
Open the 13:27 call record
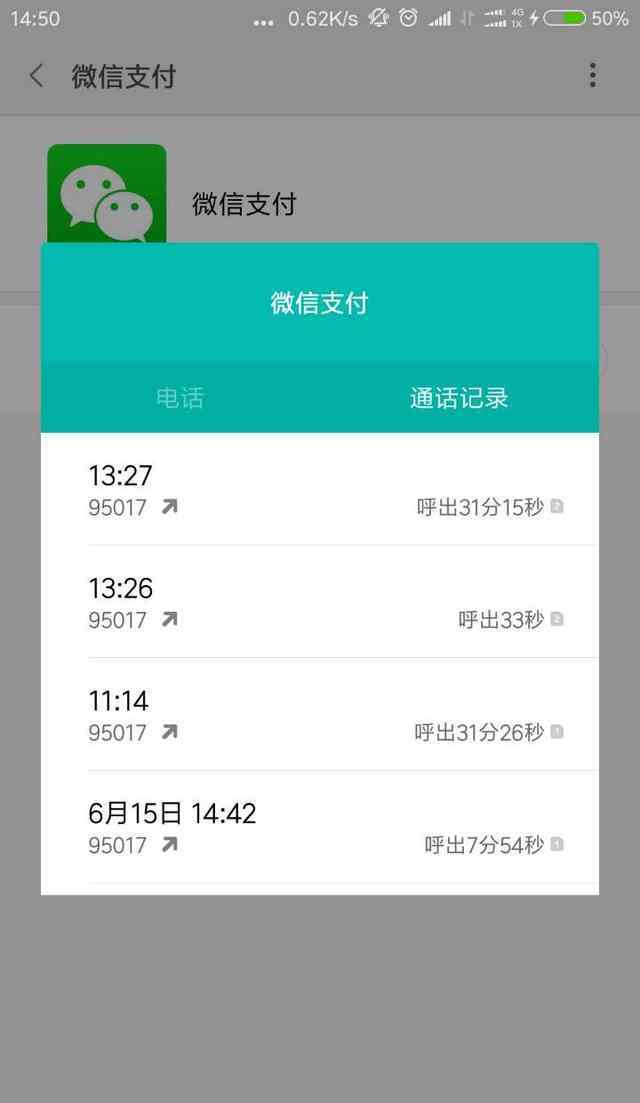tap(320, 490)
